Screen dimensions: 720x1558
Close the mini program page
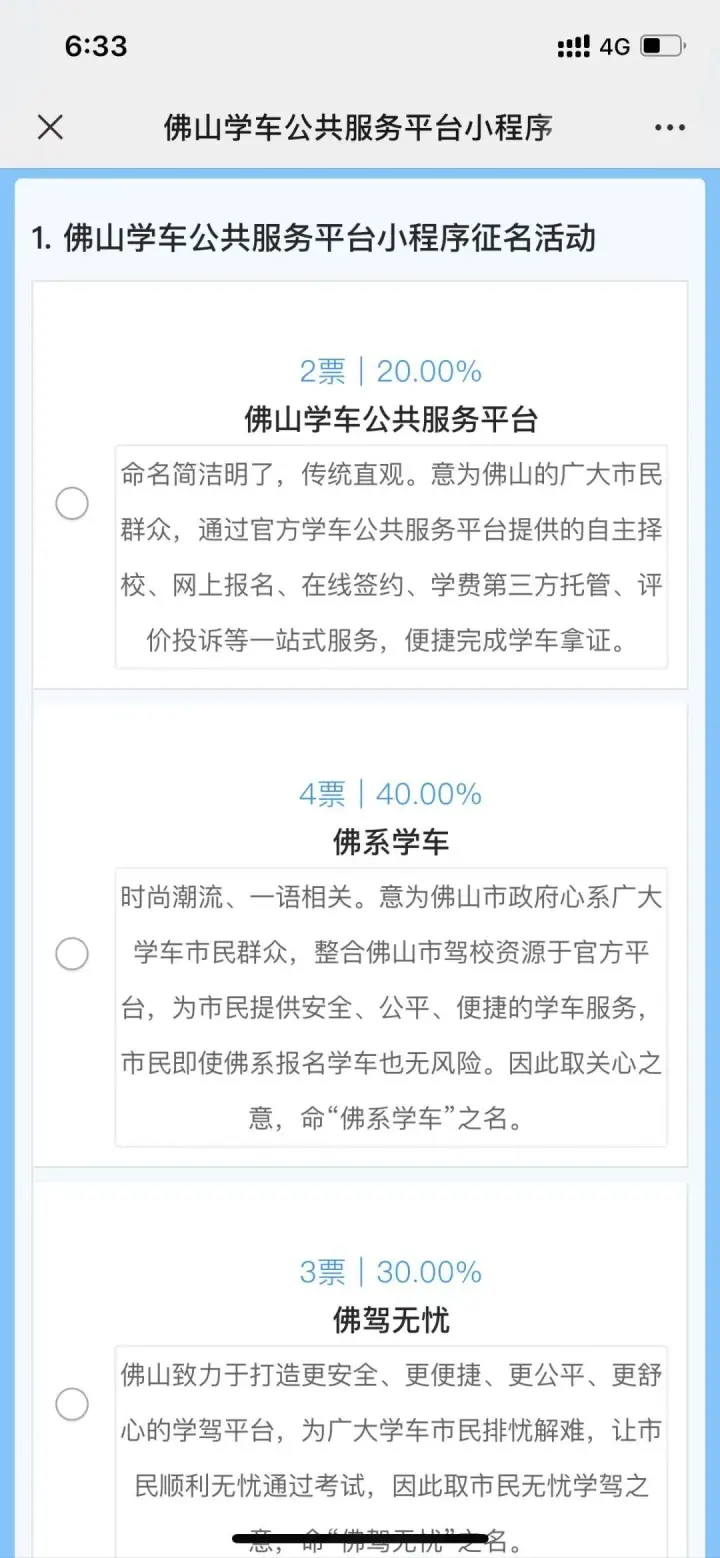[x=50, y=127]
